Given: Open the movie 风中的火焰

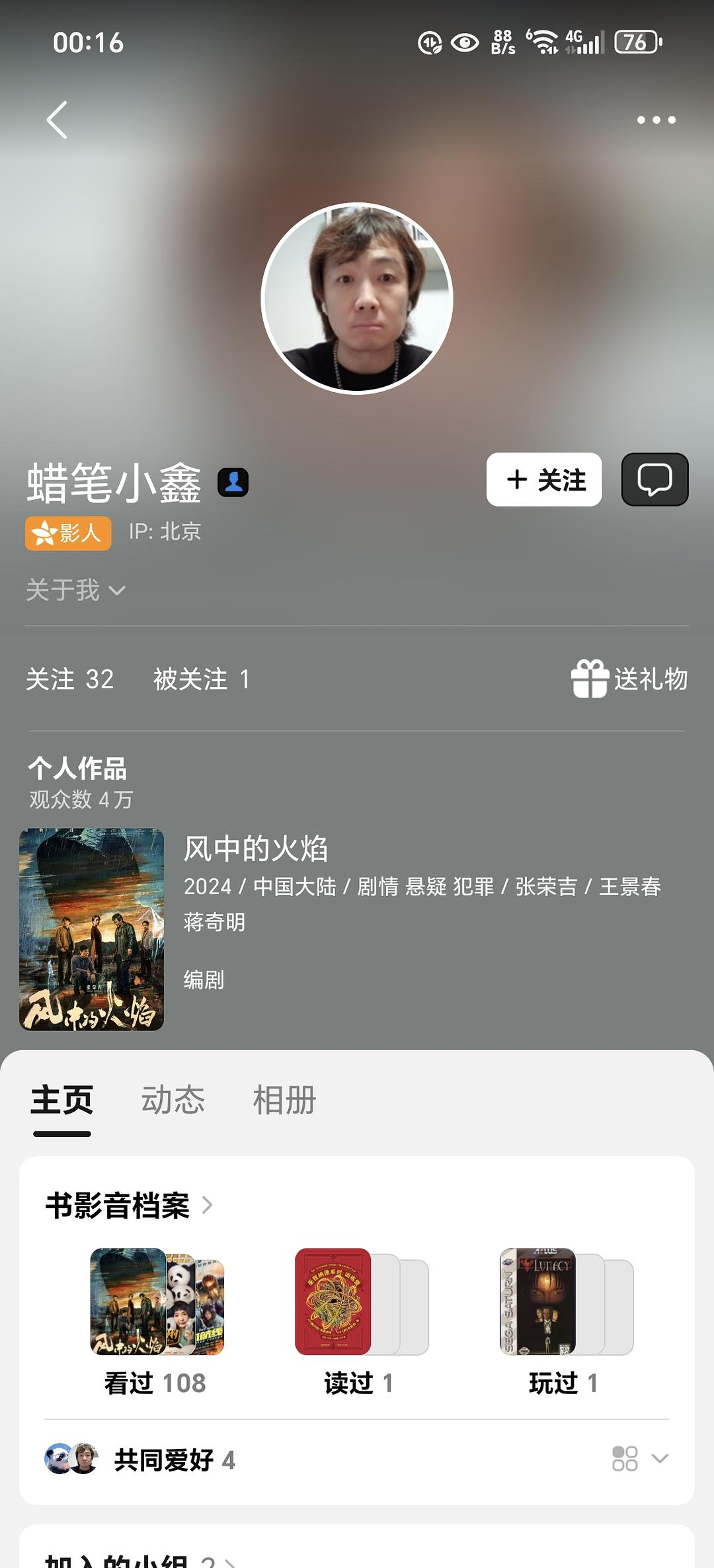Looking at the screenshot, I should [255, 849].
